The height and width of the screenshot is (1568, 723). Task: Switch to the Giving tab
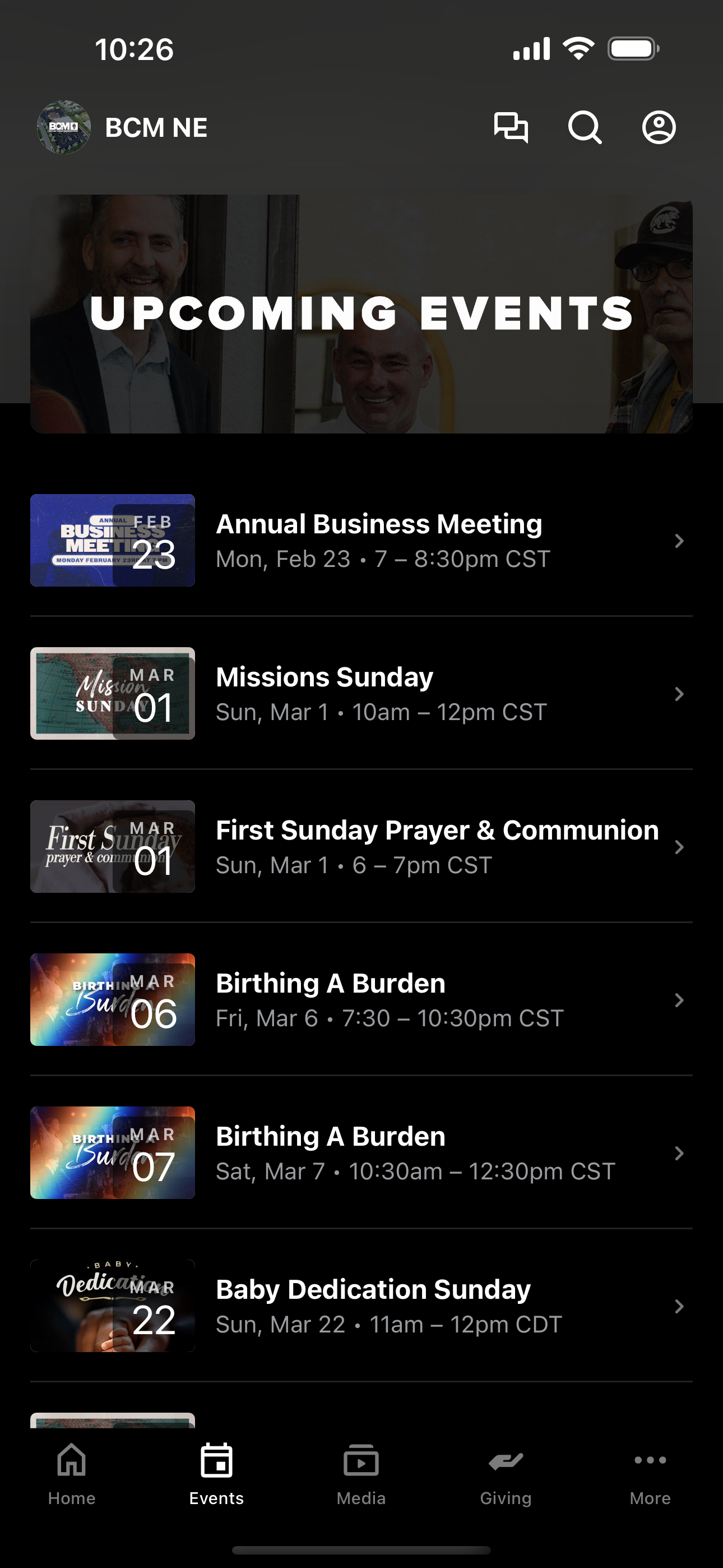(506, 1474)
